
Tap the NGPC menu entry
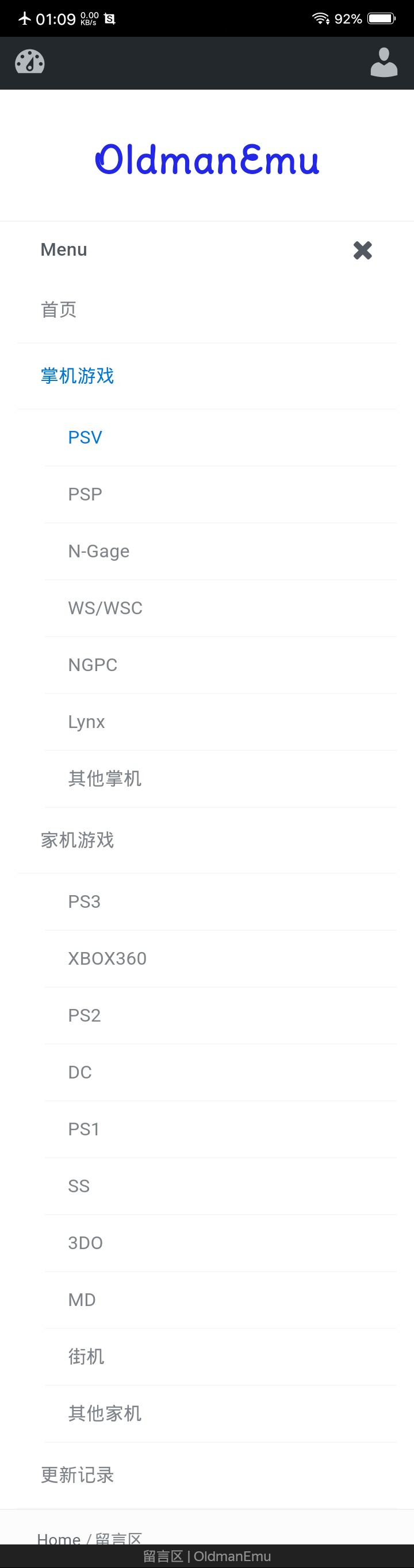pos(93,665)
